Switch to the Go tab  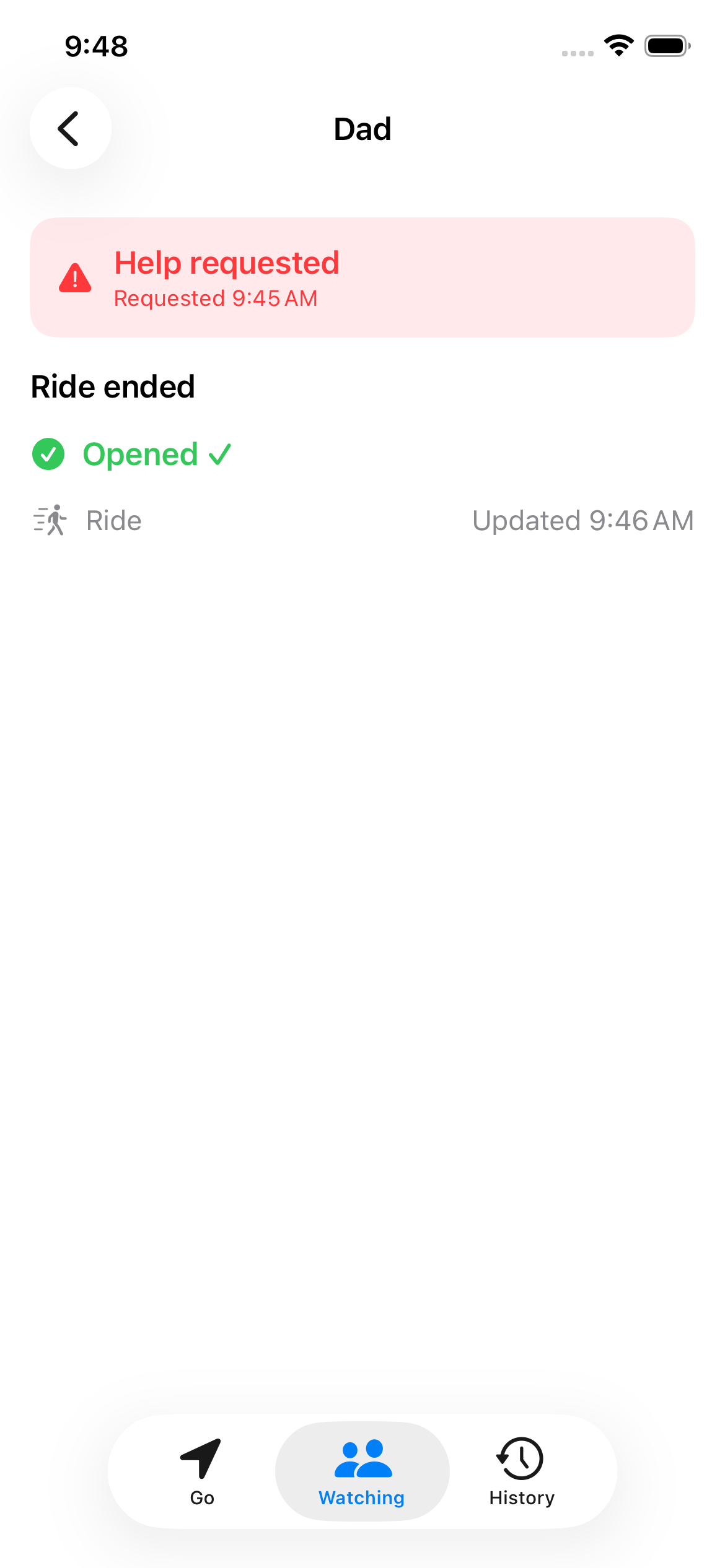[x=201, y=1471]
